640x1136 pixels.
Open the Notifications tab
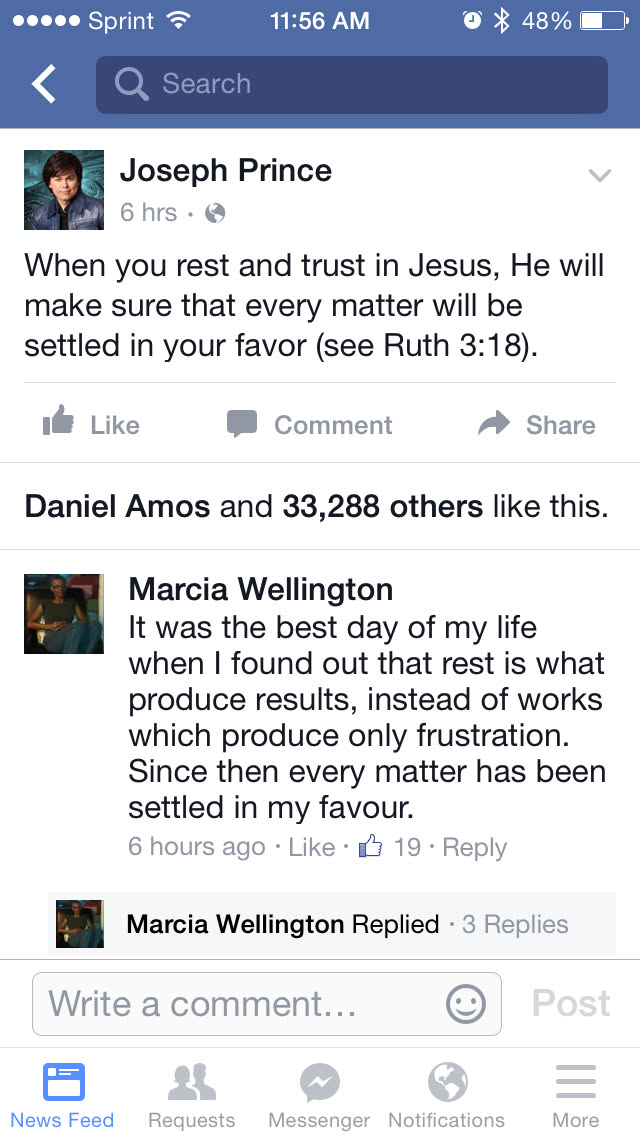(447, 1095)
